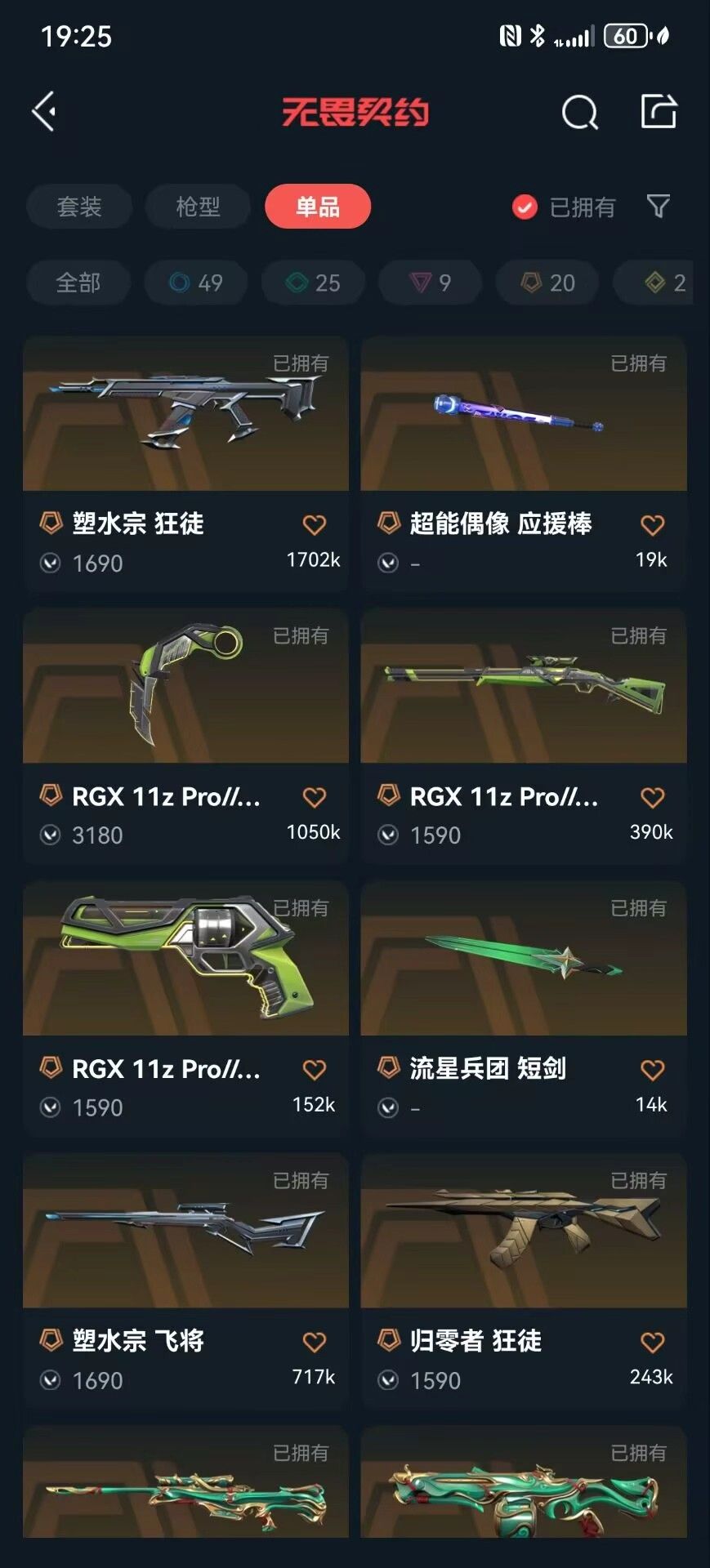Switch to the 套装 tab

point(79,207)
